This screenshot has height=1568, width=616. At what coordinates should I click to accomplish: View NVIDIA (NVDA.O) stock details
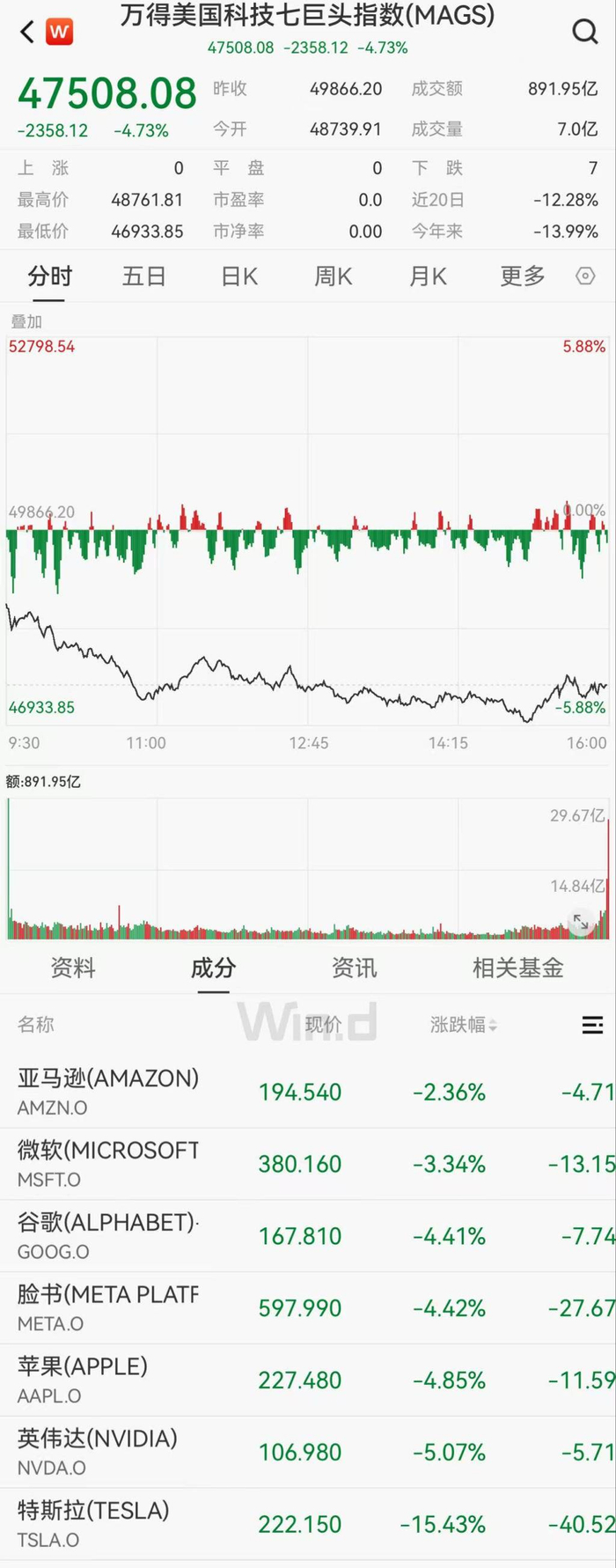click(x=308, y=1453)
